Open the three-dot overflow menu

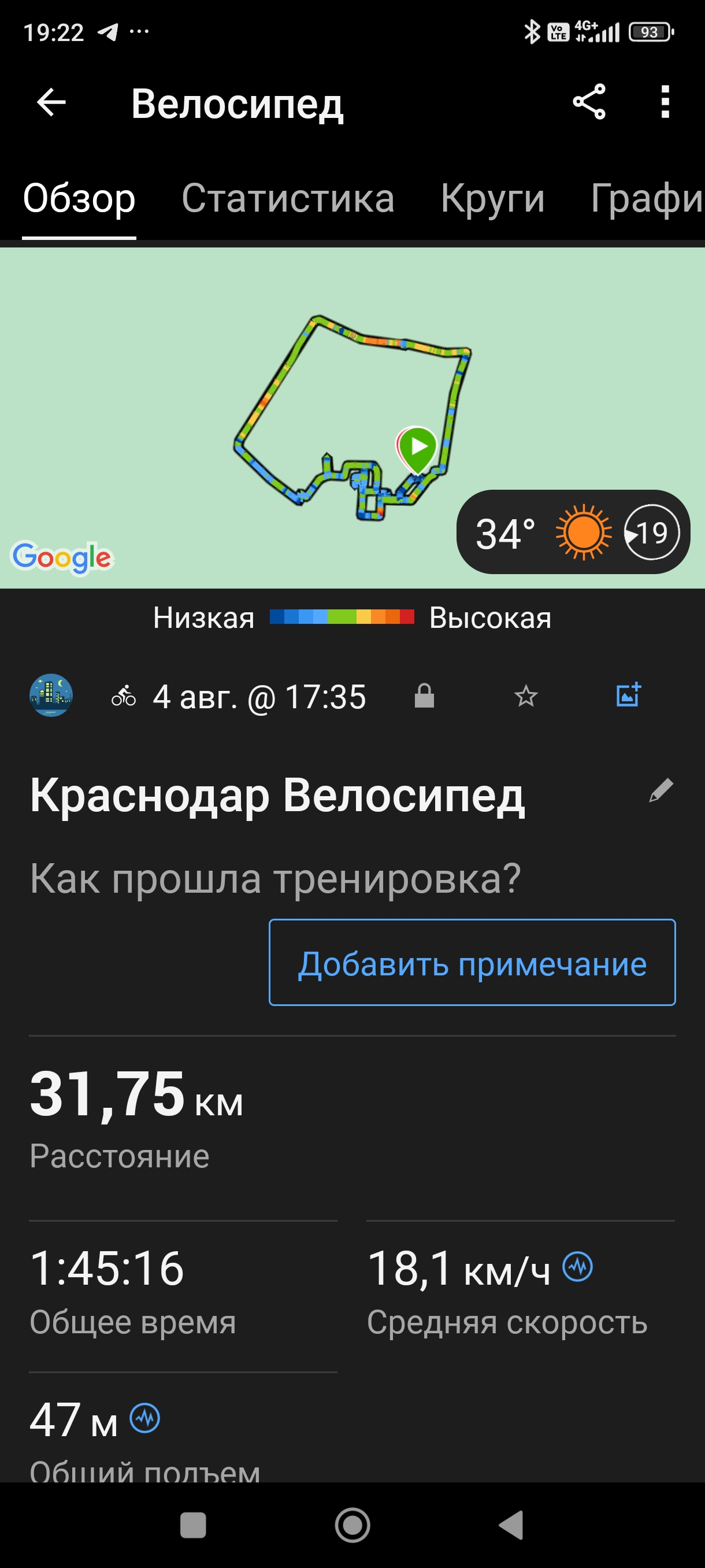point(665,102)
